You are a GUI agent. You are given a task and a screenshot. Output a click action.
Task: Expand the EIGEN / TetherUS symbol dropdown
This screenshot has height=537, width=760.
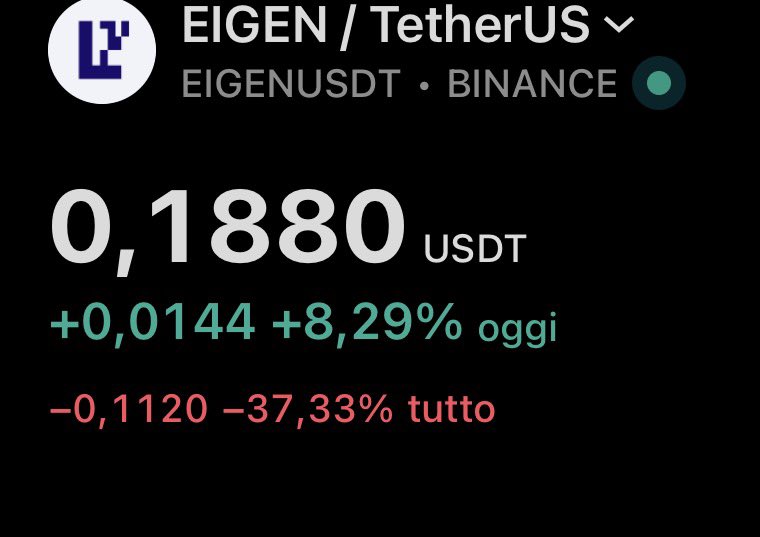click(620, 25)
